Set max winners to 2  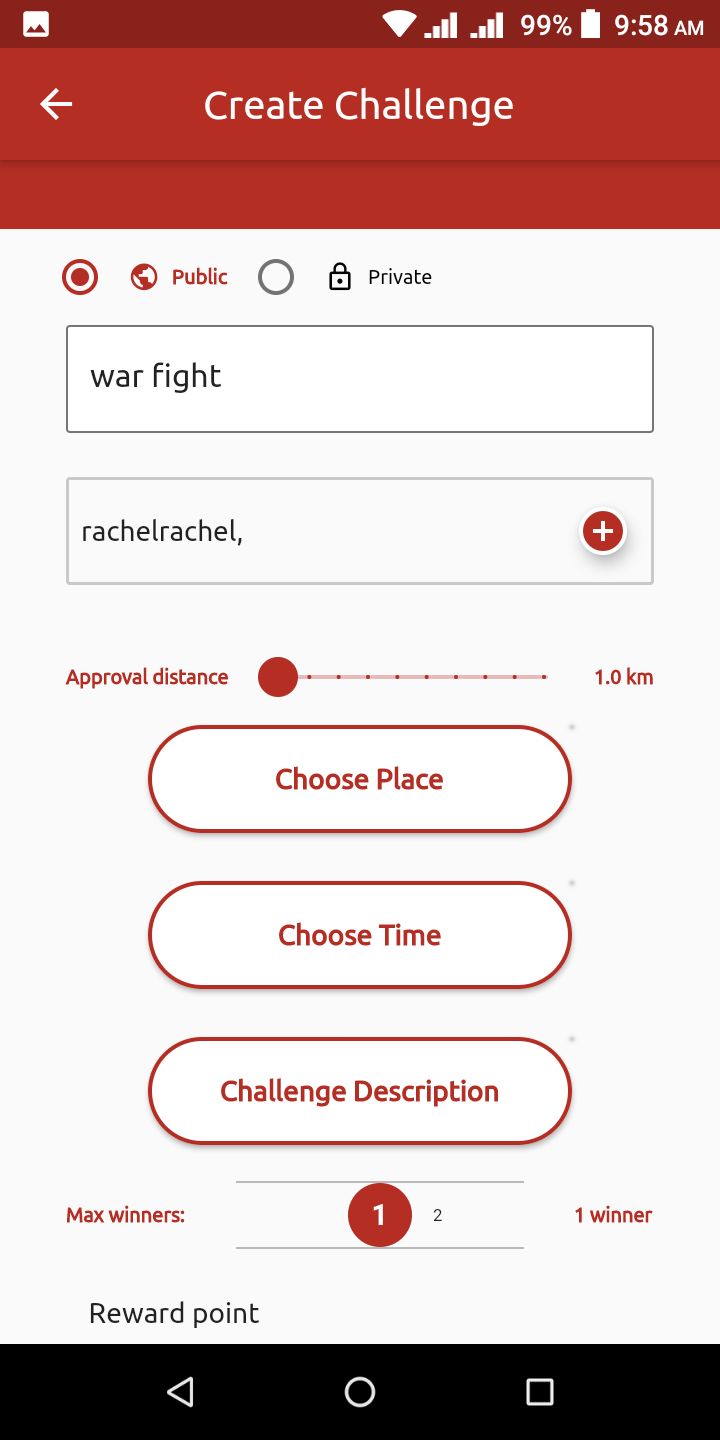437,1216
